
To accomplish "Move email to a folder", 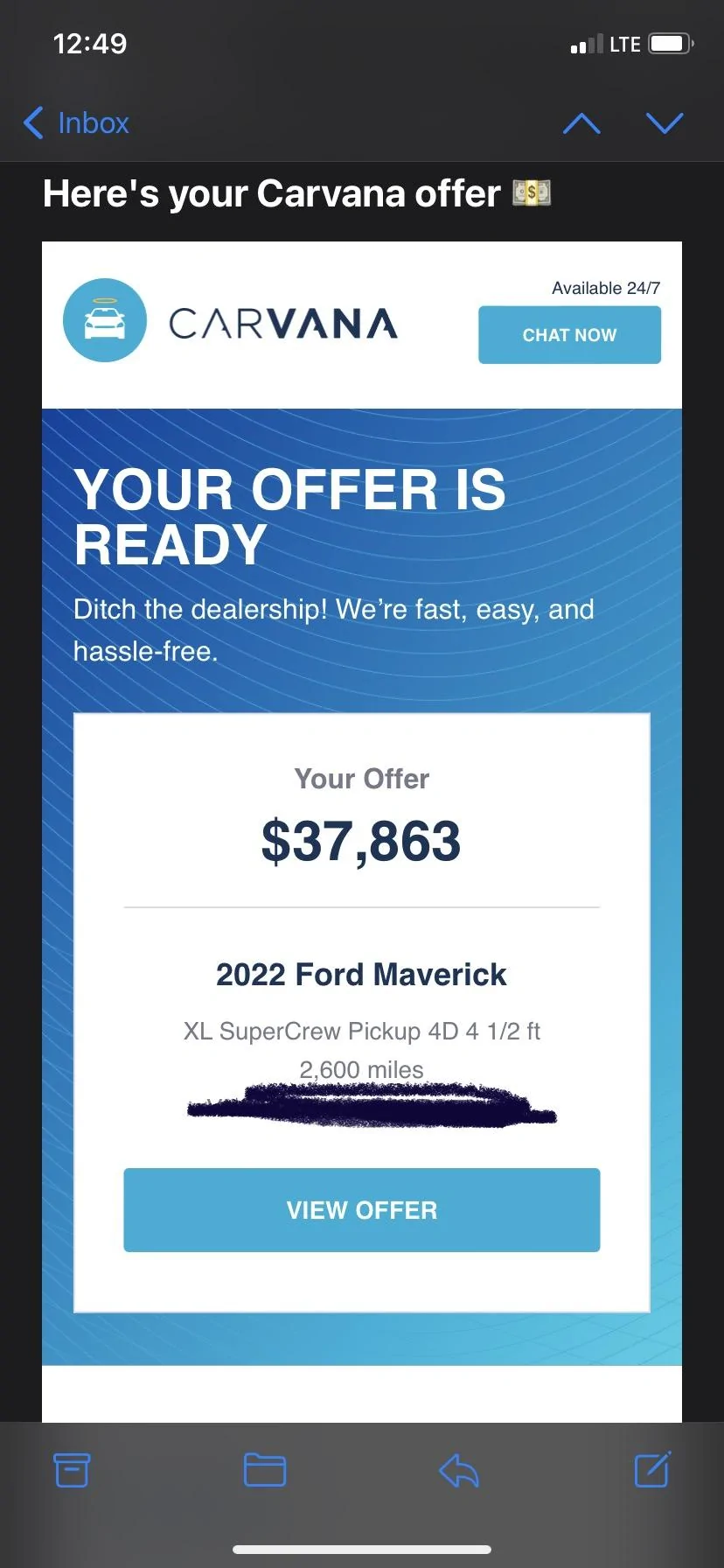I will click(x=265, y=1470).
